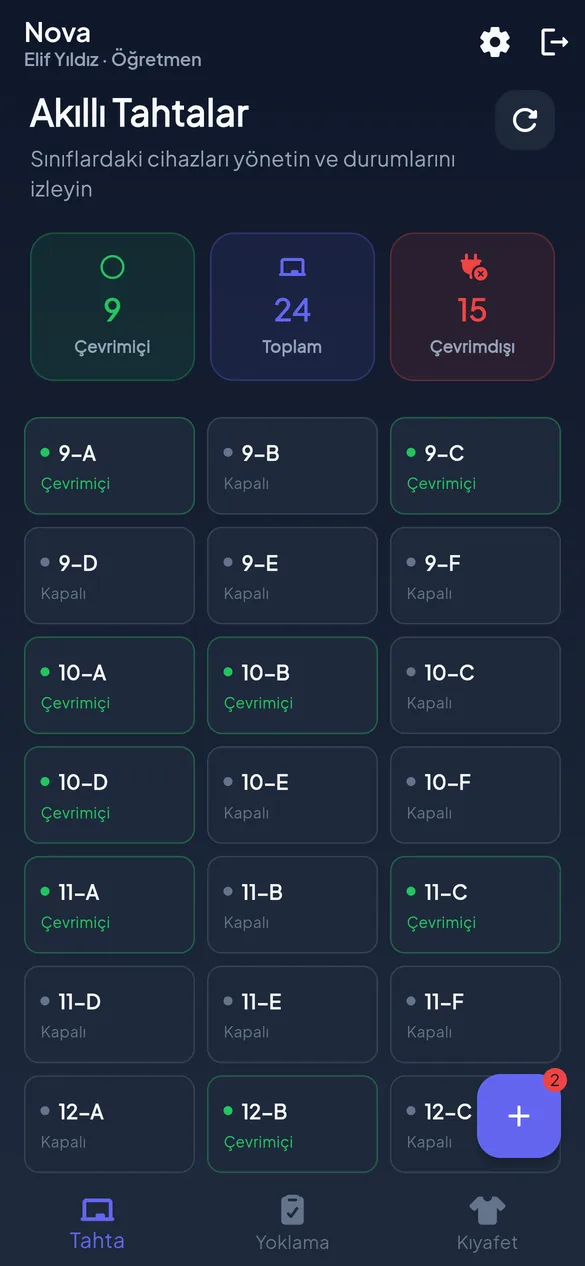Screen dimensions: 585x1266
Task: Switch to the Yoklama tab
Action: point(292,1223)
